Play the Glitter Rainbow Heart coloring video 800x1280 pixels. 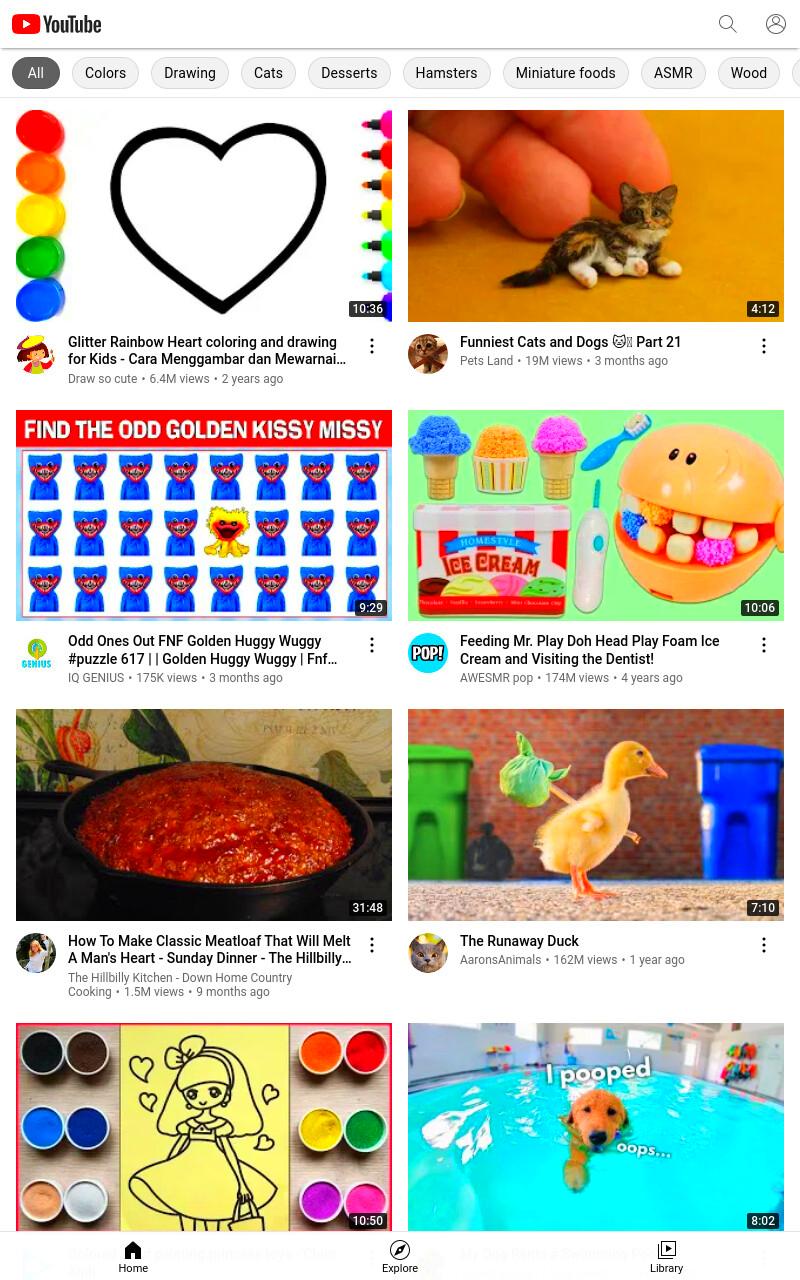click(x=204, y=216)
